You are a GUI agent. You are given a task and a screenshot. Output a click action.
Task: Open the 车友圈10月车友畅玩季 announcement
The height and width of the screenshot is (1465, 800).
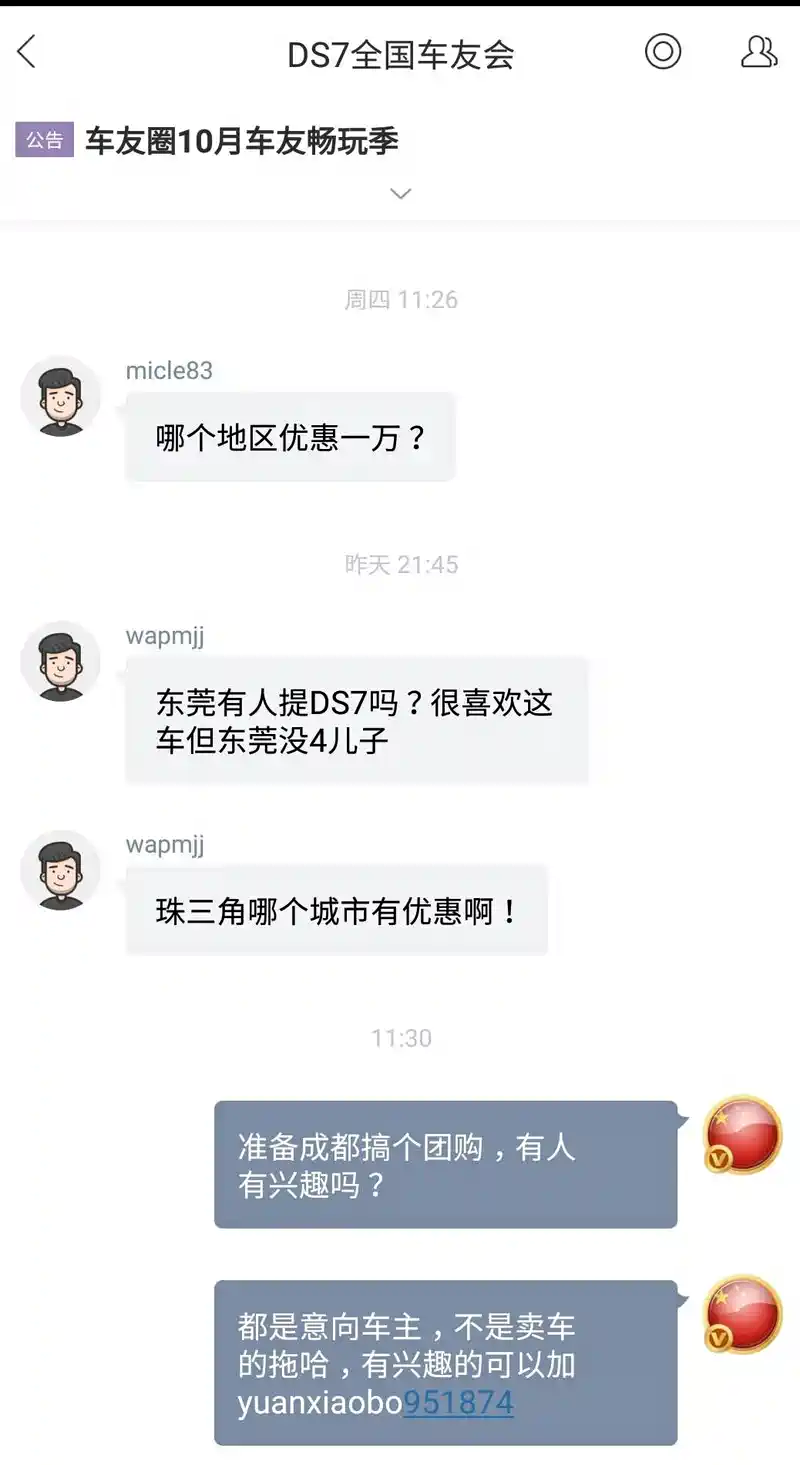(x=241, y=141)
